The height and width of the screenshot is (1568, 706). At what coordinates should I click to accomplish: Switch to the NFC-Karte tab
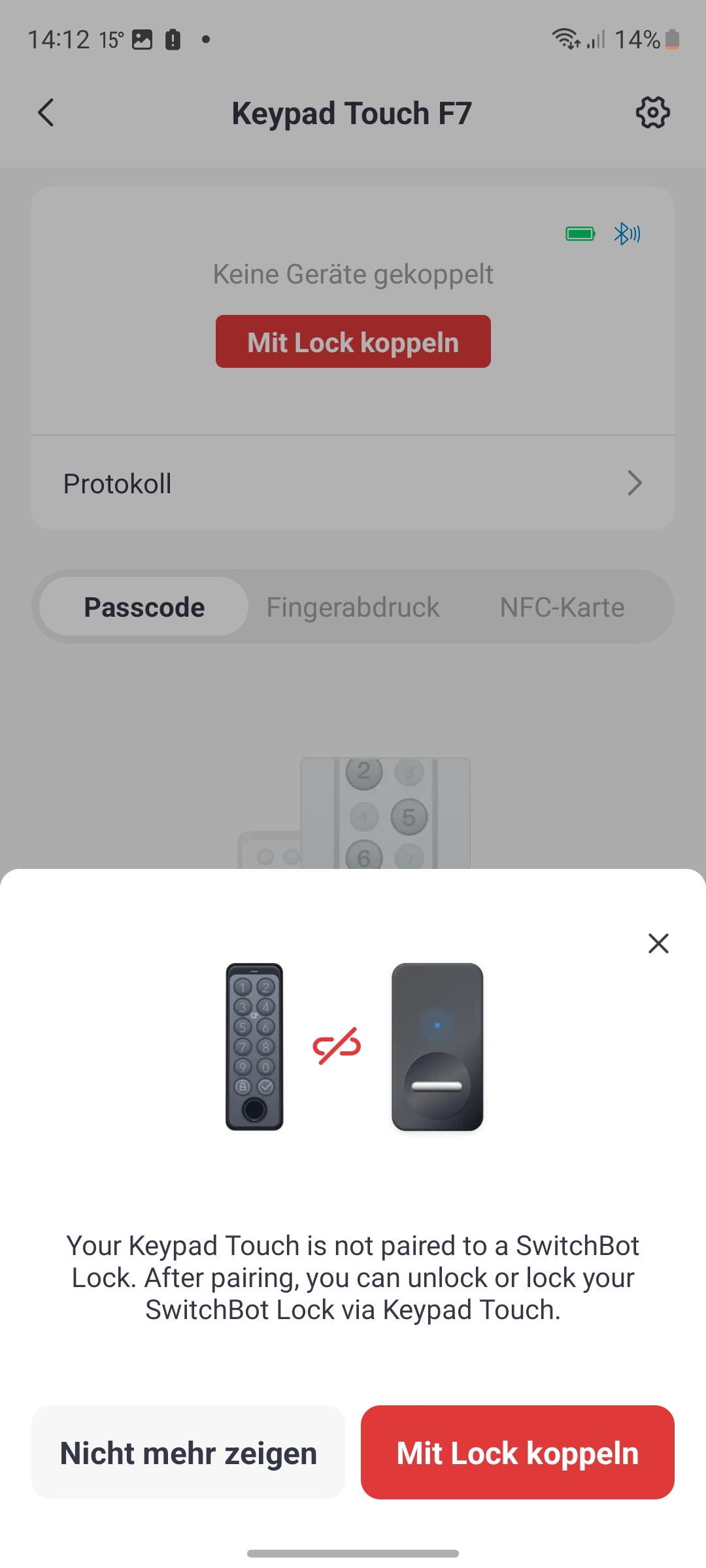pos(562,607)
